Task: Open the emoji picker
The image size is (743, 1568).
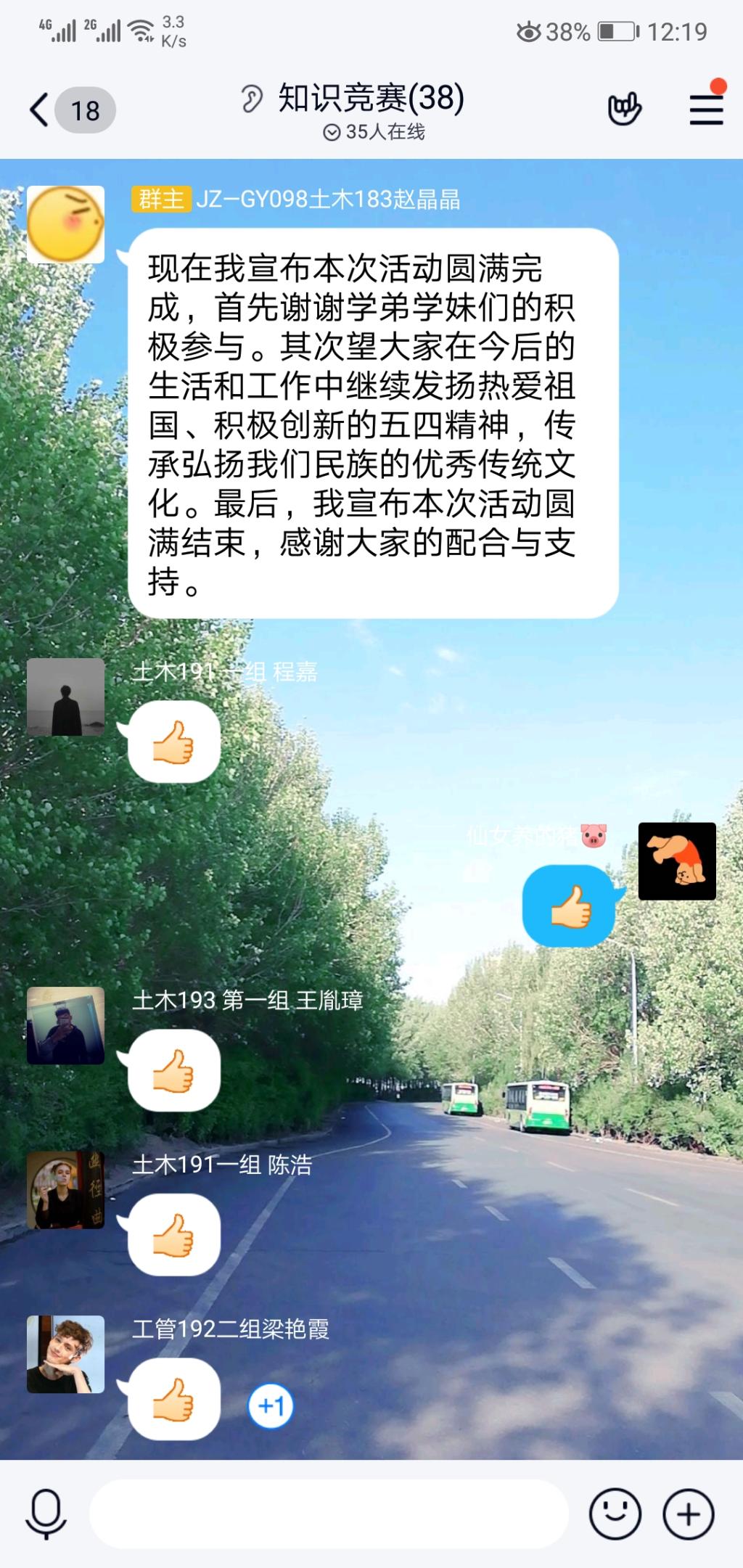Action: 615,1514
